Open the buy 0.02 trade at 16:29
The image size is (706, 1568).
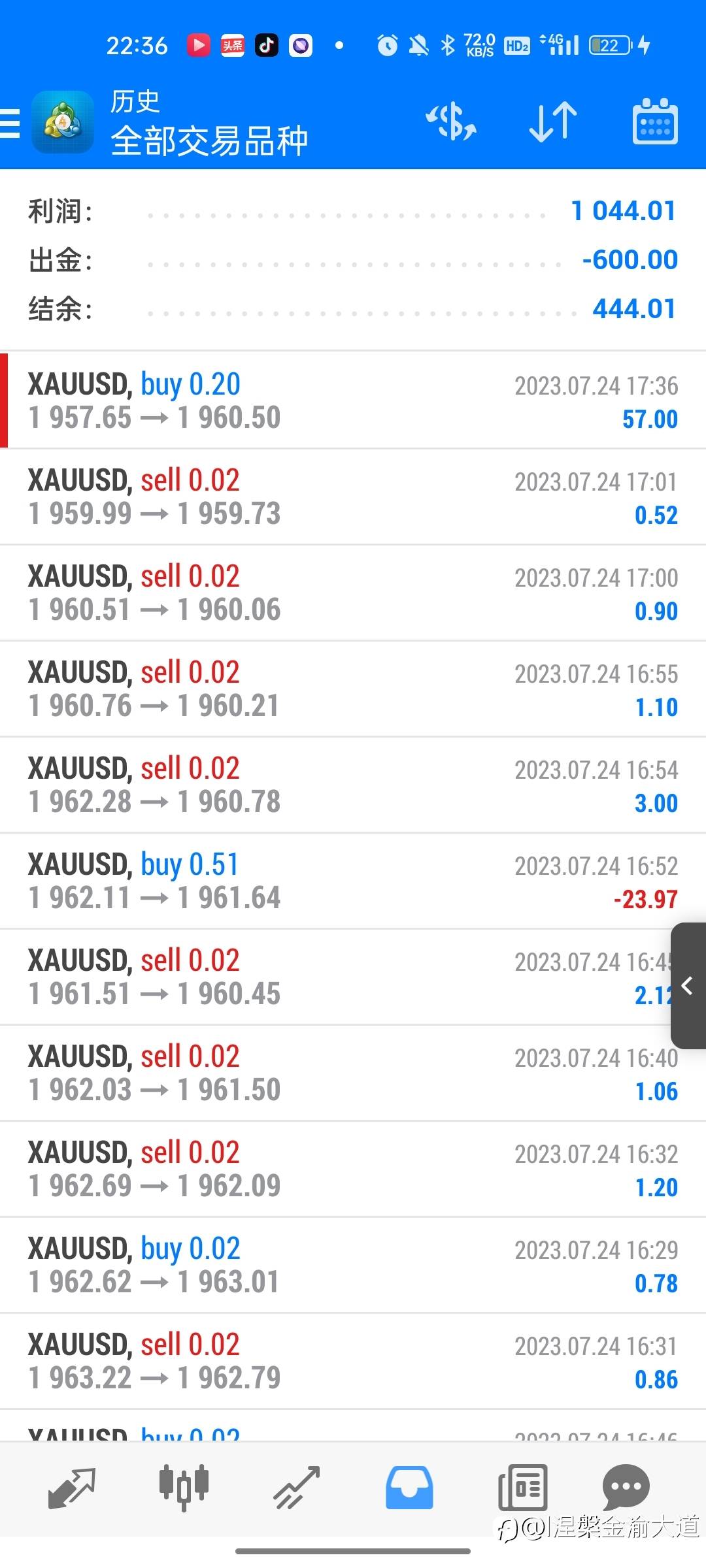tap(353, 1265)
